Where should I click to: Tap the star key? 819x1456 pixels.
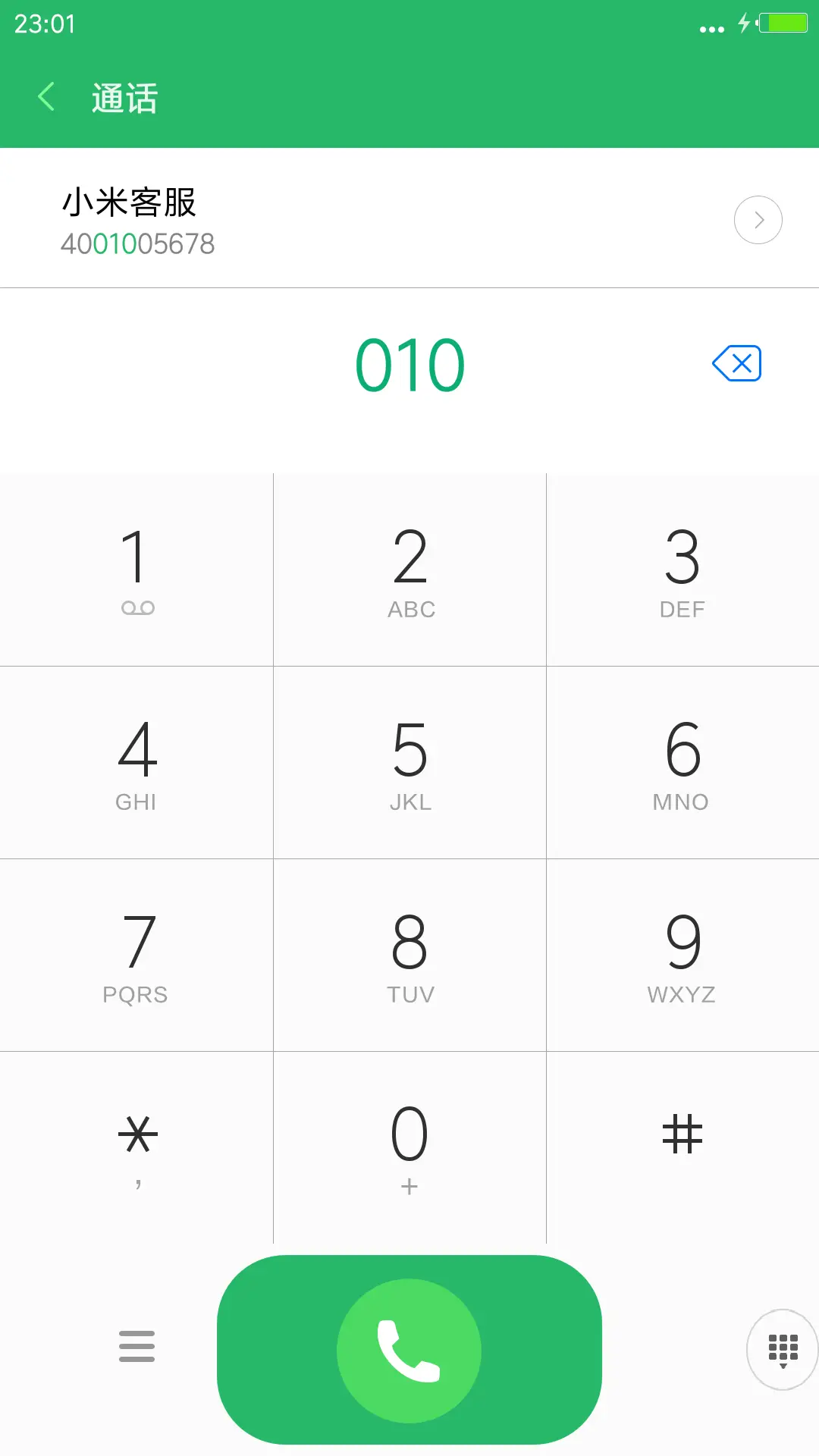[136, 1147]
